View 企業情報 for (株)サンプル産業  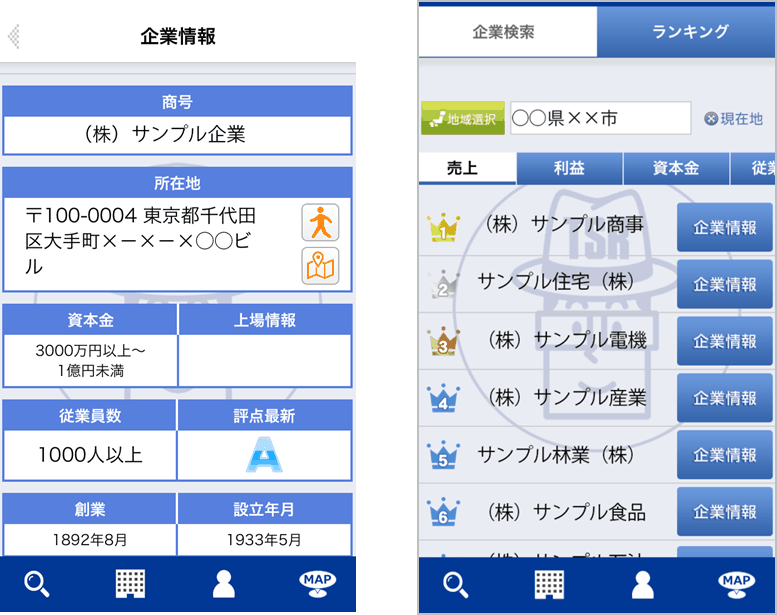click(x=725, y=399)
